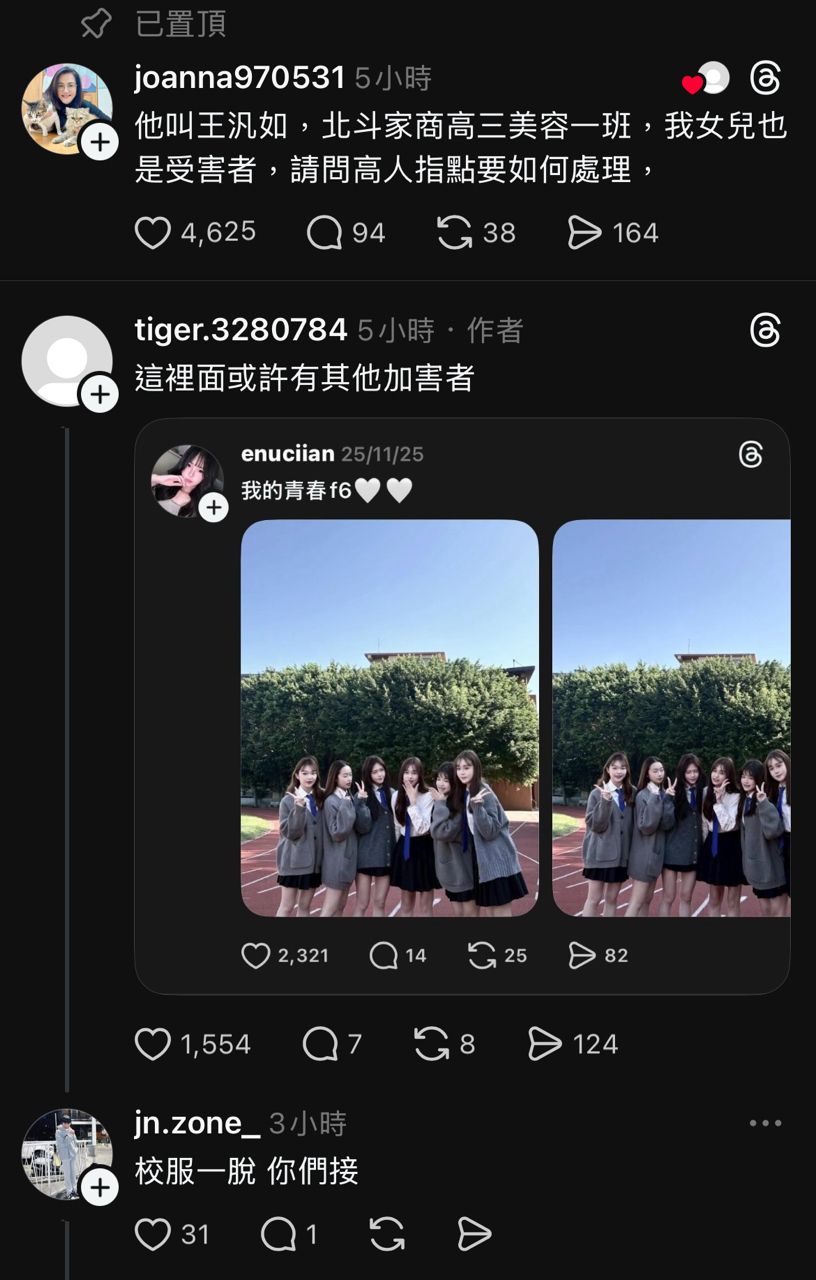Repost jn.zone_'s comment
Screen dimensions: 816x1280
tap(387, 1235)
